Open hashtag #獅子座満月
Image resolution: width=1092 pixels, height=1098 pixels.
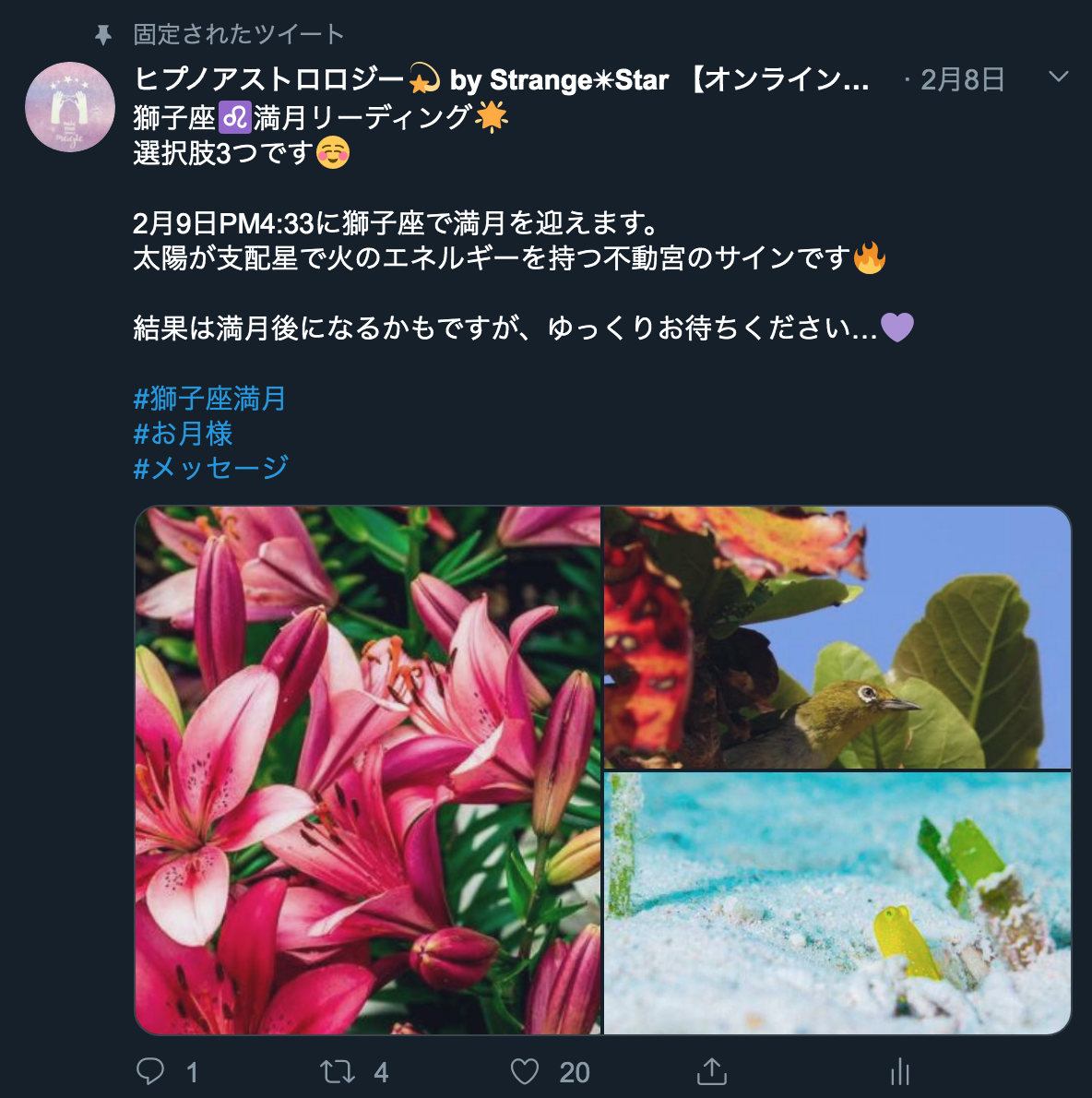pyautogui.click(x=210, y=399)
